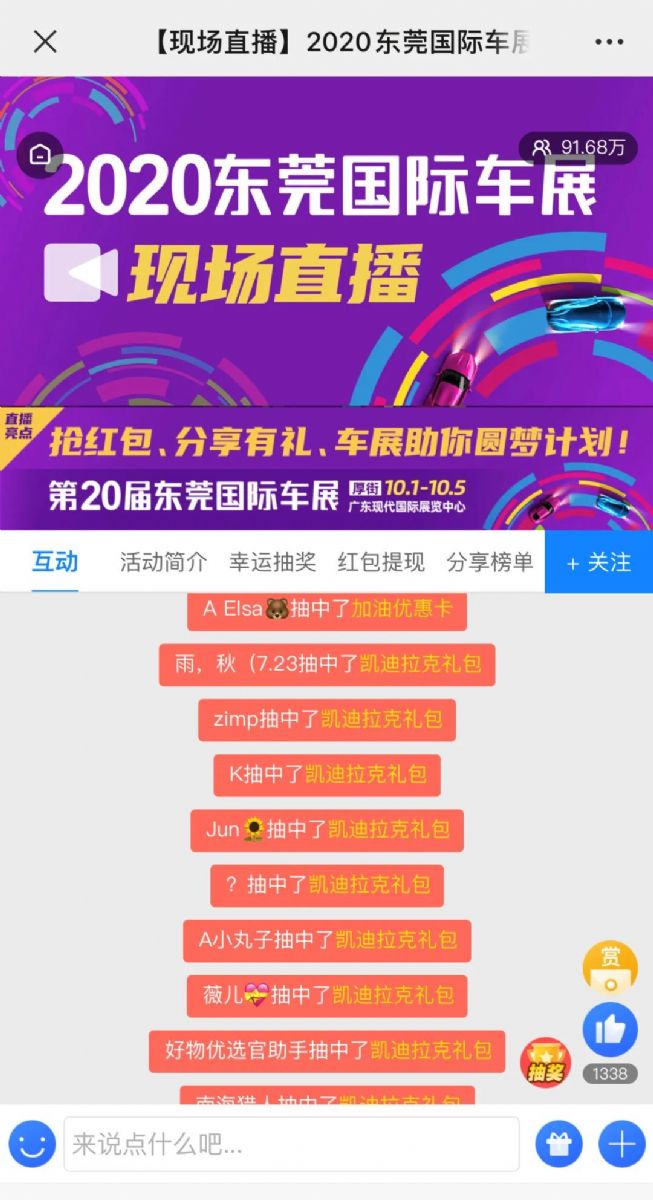Focus the 来说点什么吧 comment field
The width and height of the screenshot is (653, 1200).
tap(292, 1144)
